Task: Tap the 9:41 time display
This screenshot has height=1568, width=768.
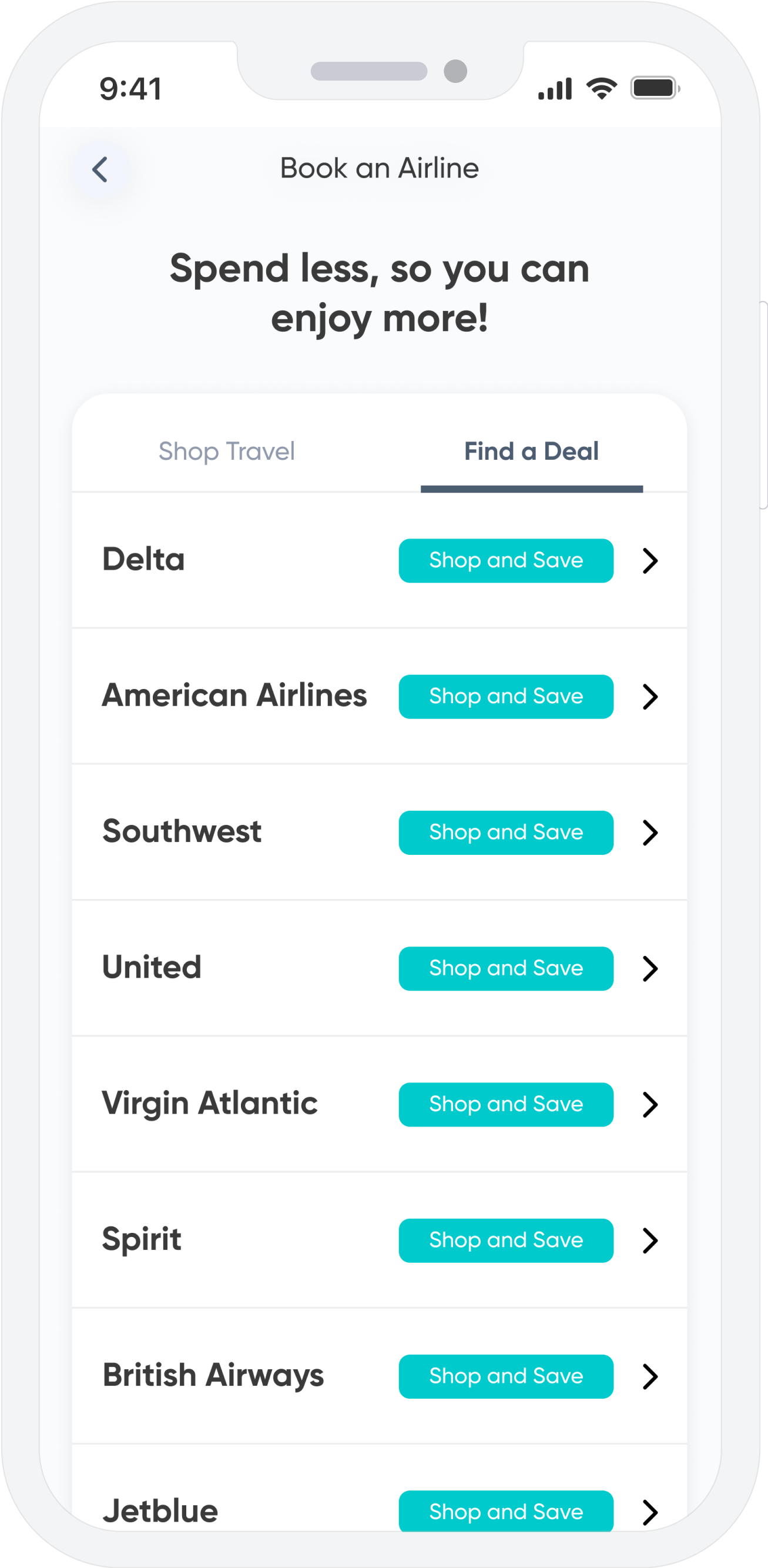Action: point(130,89)
